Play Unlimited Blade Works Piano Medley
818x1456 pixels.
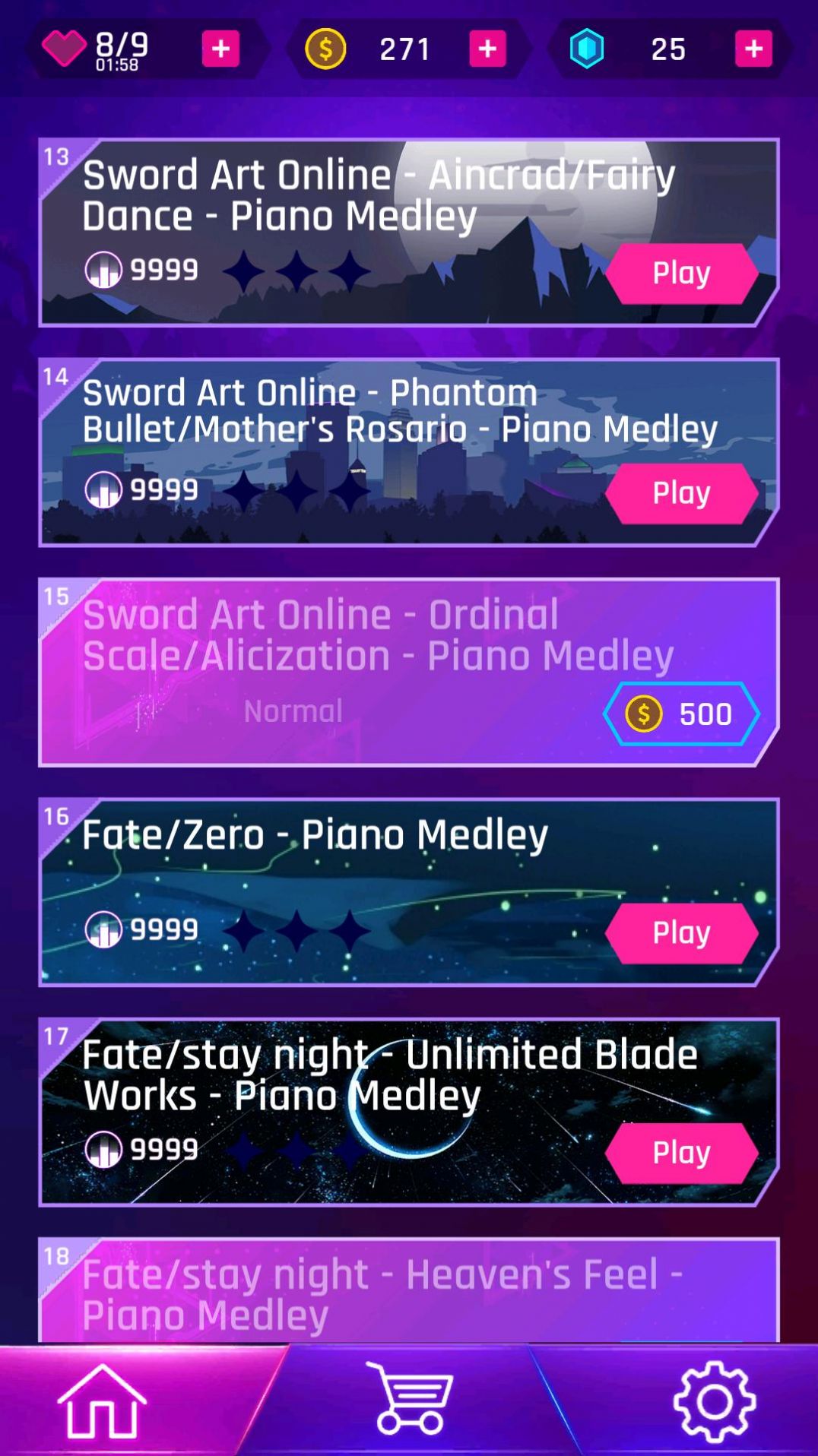(681, 1153)
